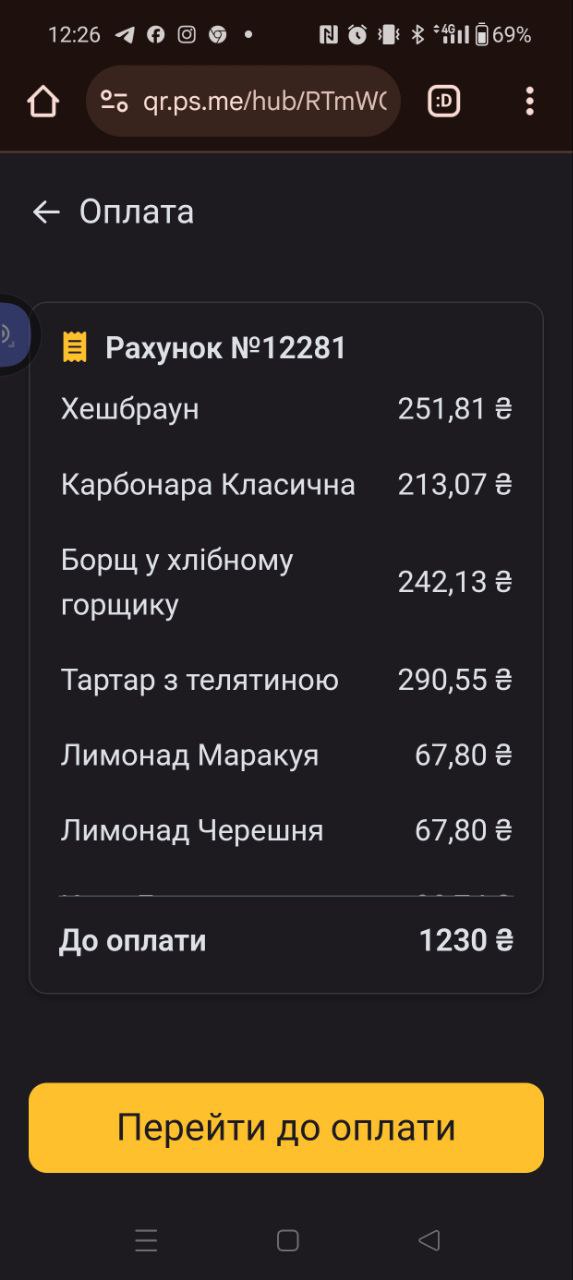Open recent apps from navigation bar

click(146, 1241)
